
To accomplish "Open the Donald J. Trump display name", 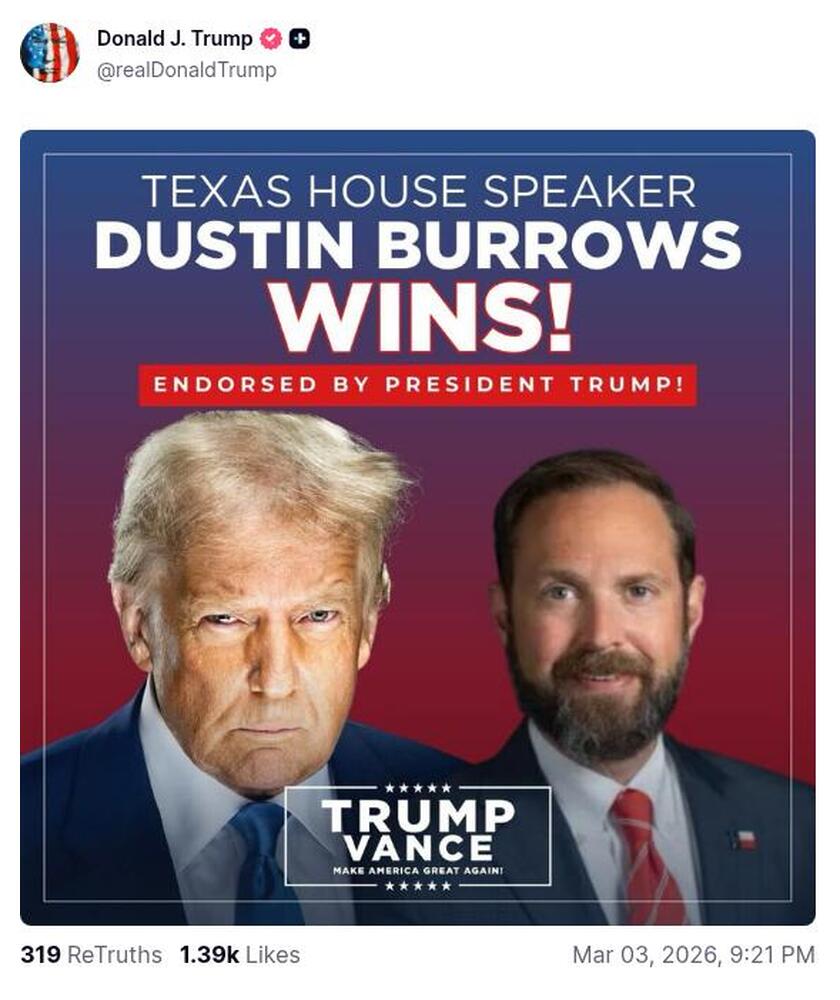I will (x=175, y=39).
